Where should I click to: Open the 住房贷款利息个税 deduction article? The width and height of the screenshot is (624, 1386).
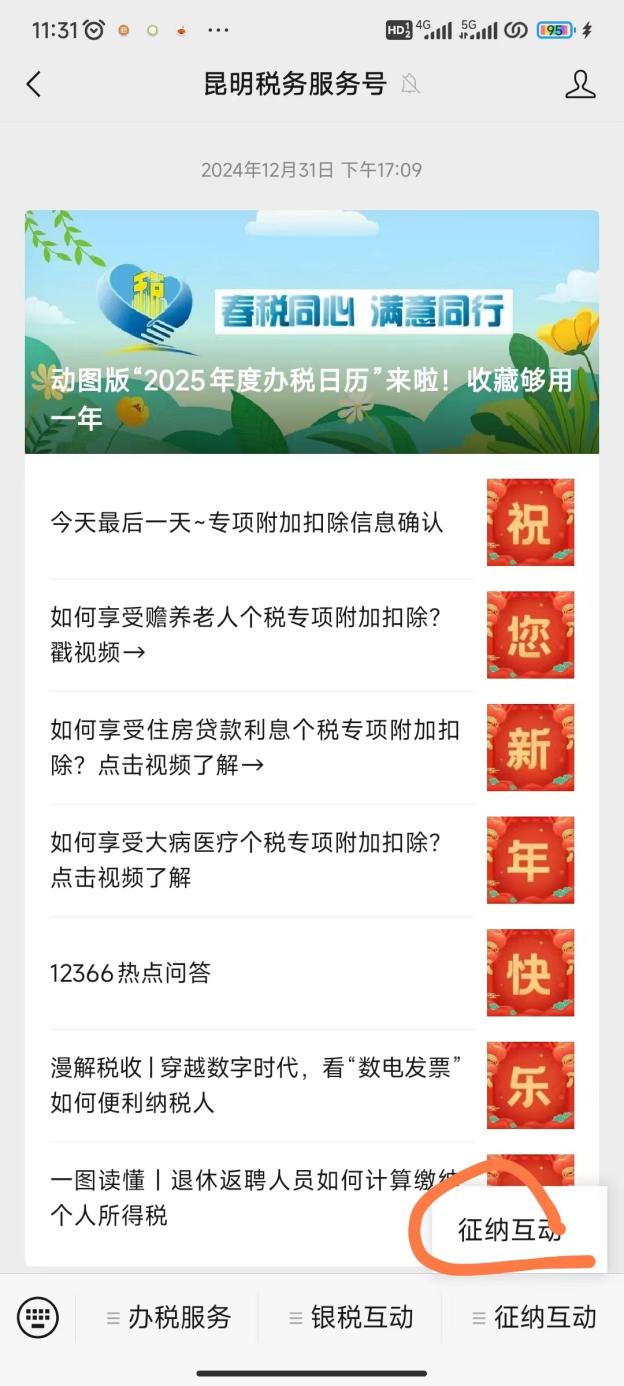coord(255,748)
